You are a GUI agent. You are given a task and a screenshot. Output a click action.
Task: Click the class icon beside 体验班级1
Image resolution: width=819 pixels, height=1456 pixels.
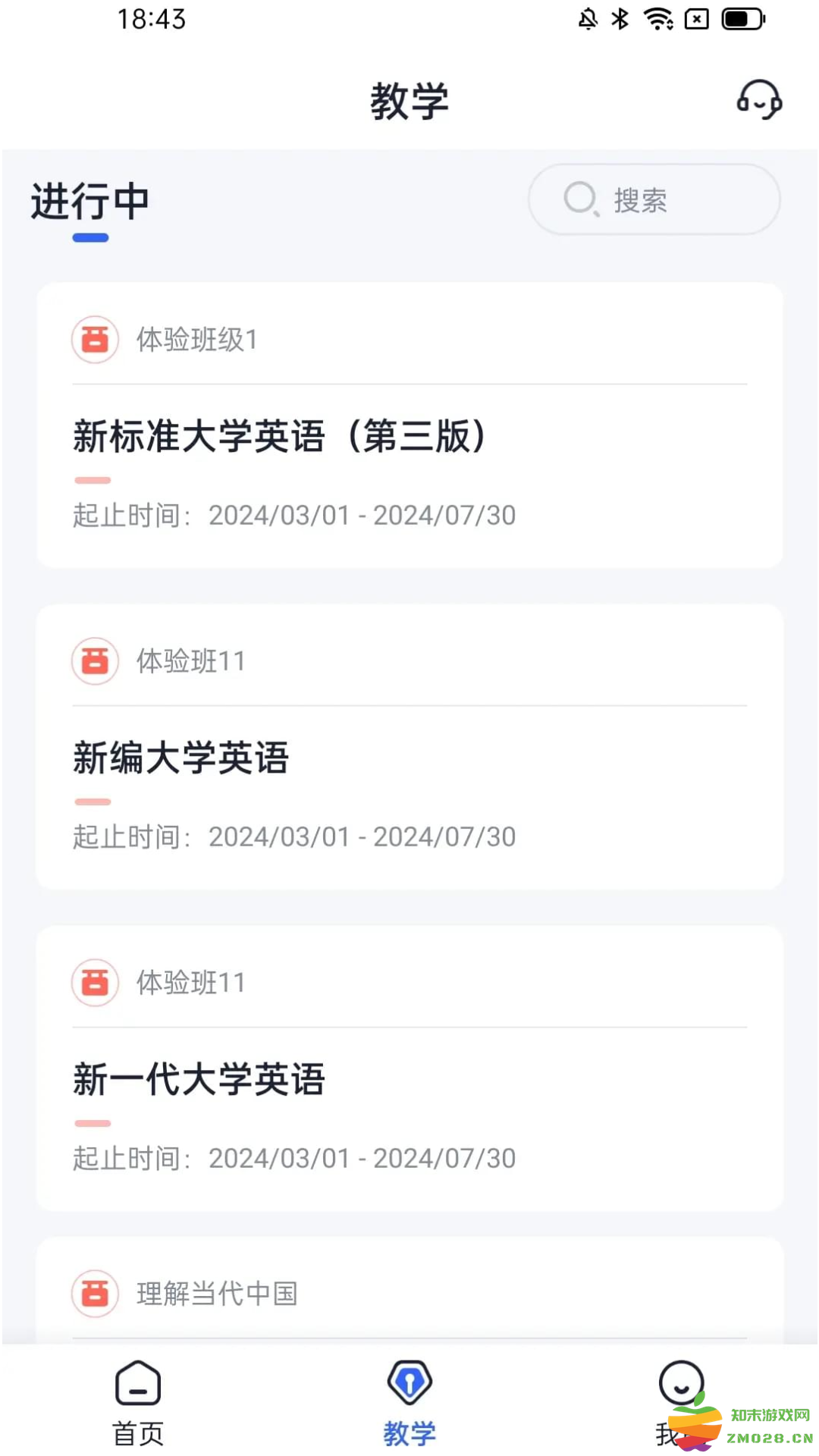pos(94,339)
